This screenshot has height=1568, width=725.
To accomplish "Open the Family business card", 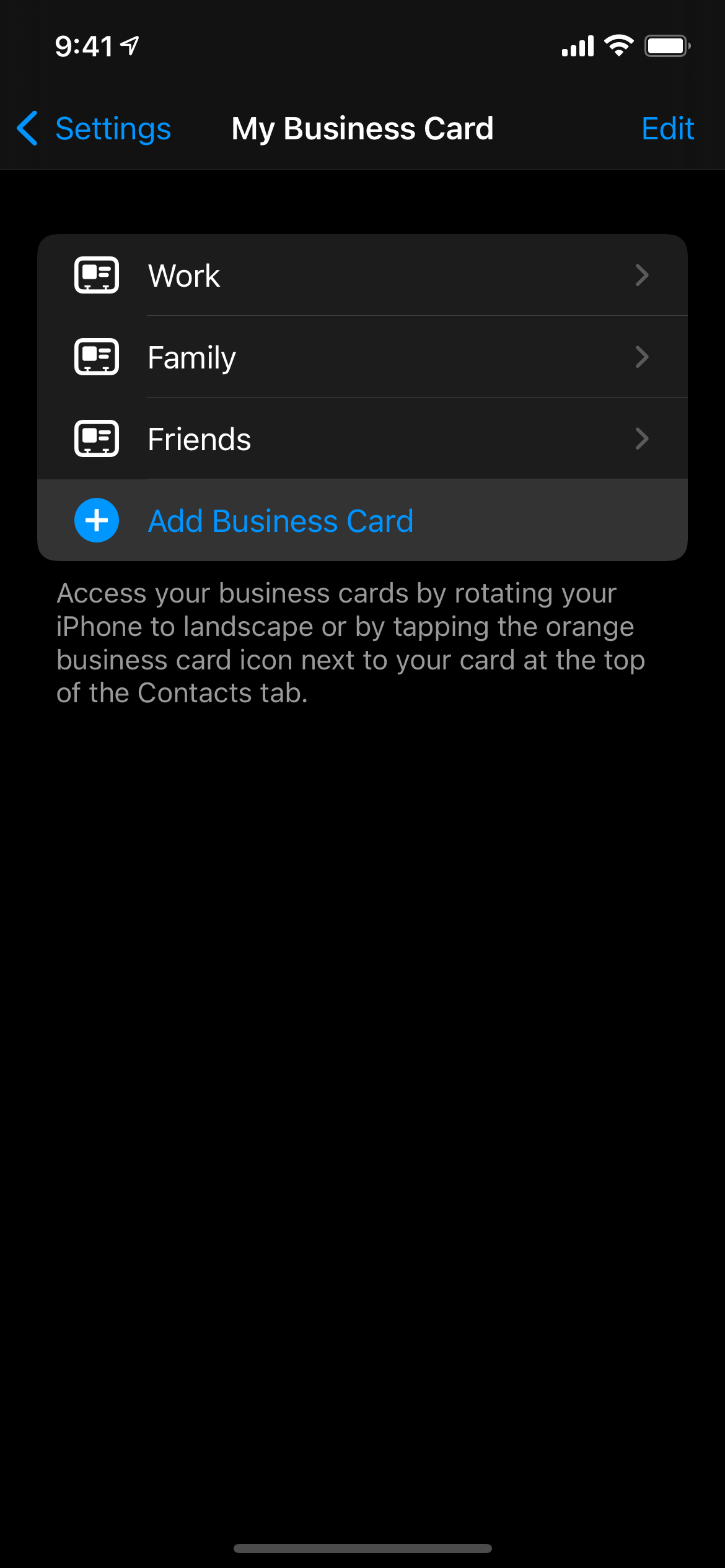I will pyautogui.click(x=362, y=357).
